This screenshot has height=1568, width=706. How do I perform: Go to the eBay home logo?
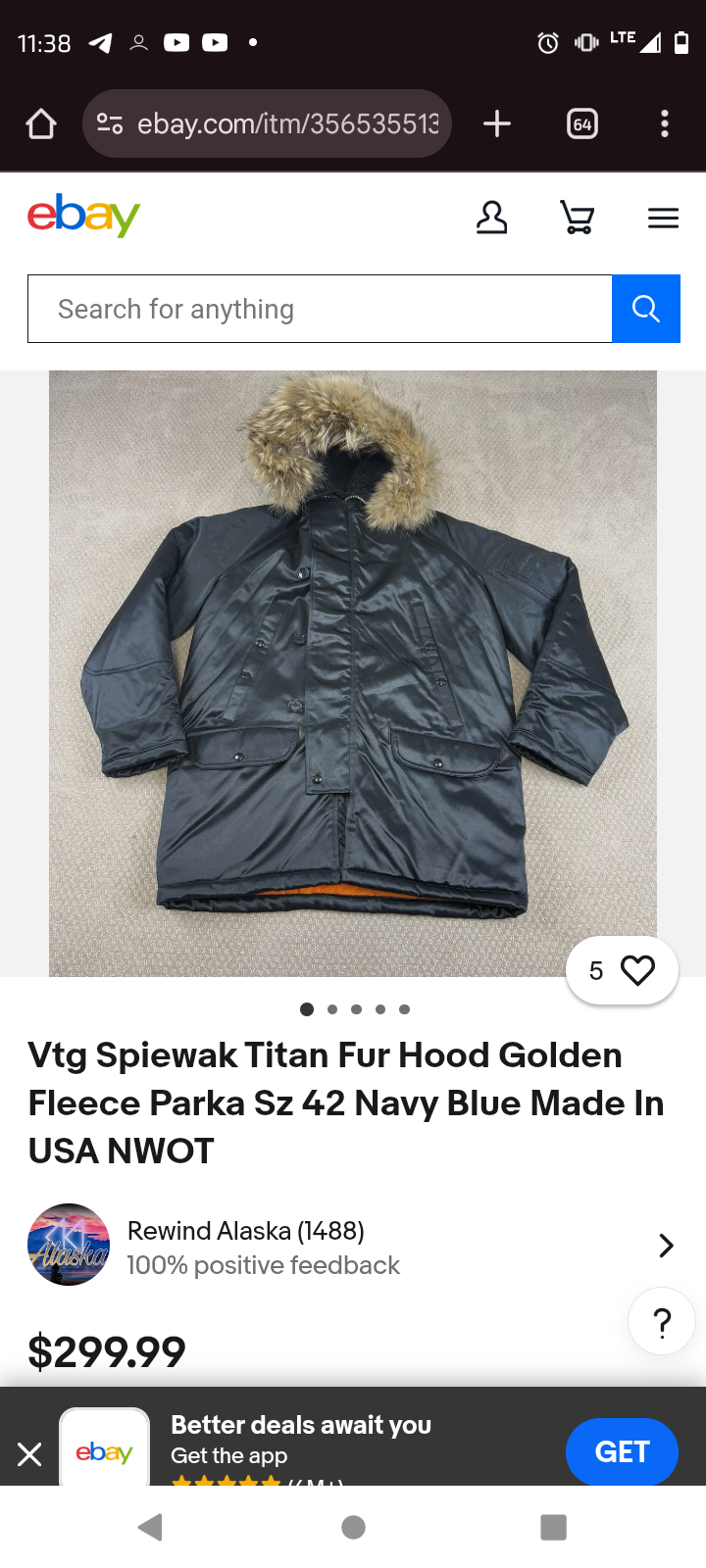click(x=84, y=216)
